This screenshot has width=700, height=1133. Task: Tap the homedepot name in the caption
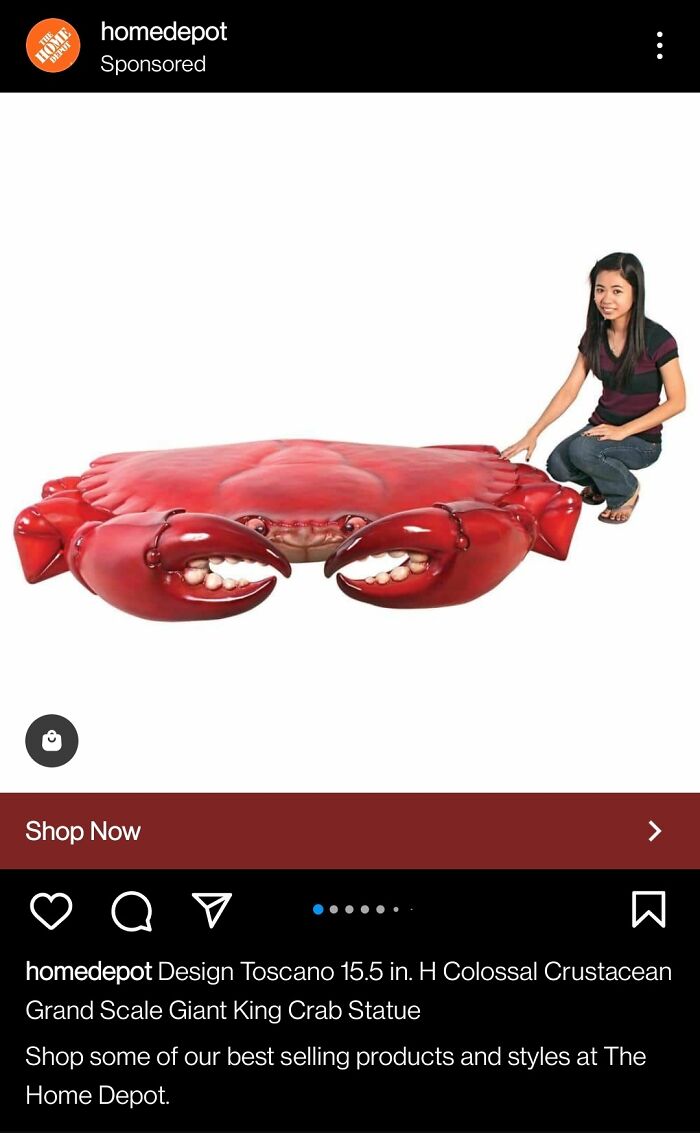point(89,972)
